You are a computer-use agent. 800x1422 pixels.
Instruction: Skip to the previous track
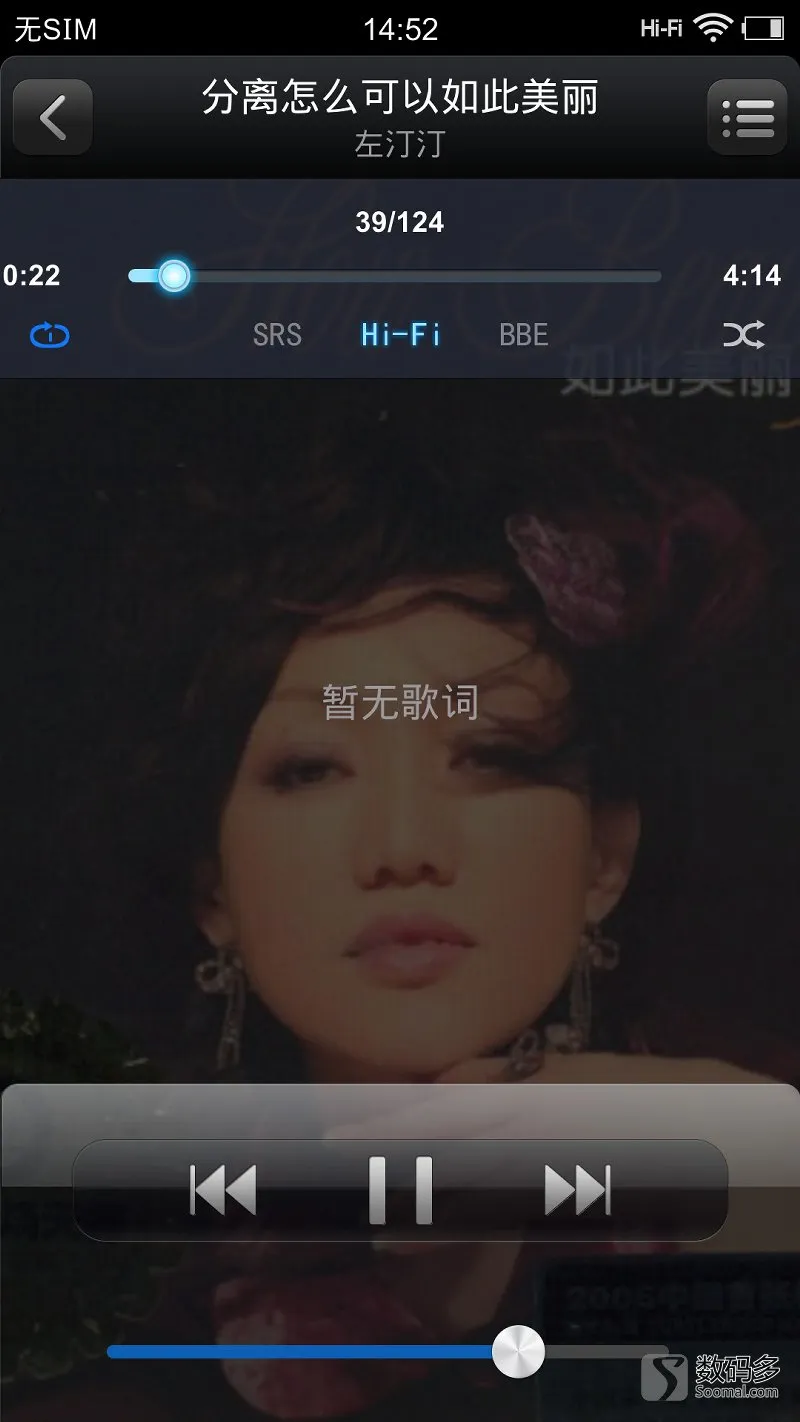[x=223, y=1190]
